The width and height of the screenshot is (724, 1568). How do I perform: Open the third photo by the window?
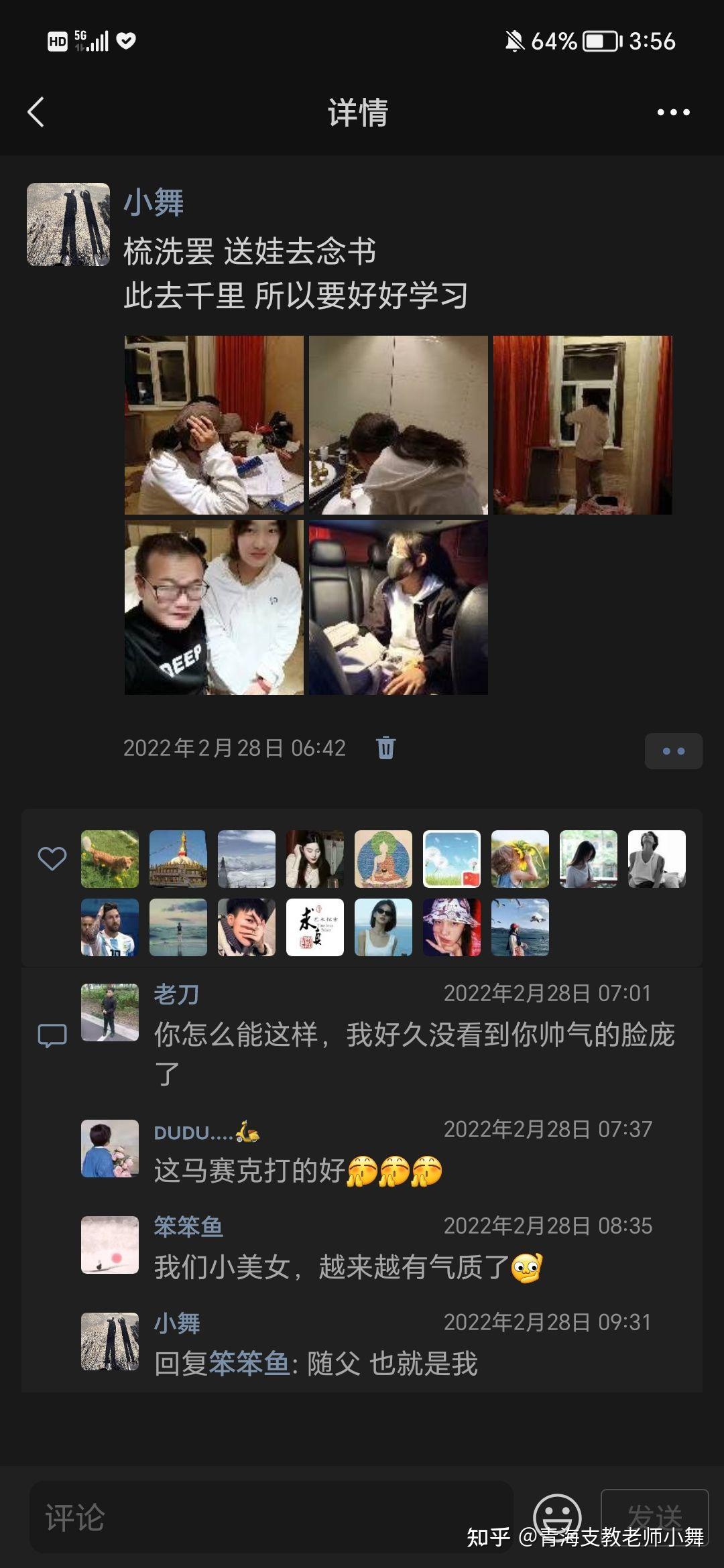[x=583, y=425]
